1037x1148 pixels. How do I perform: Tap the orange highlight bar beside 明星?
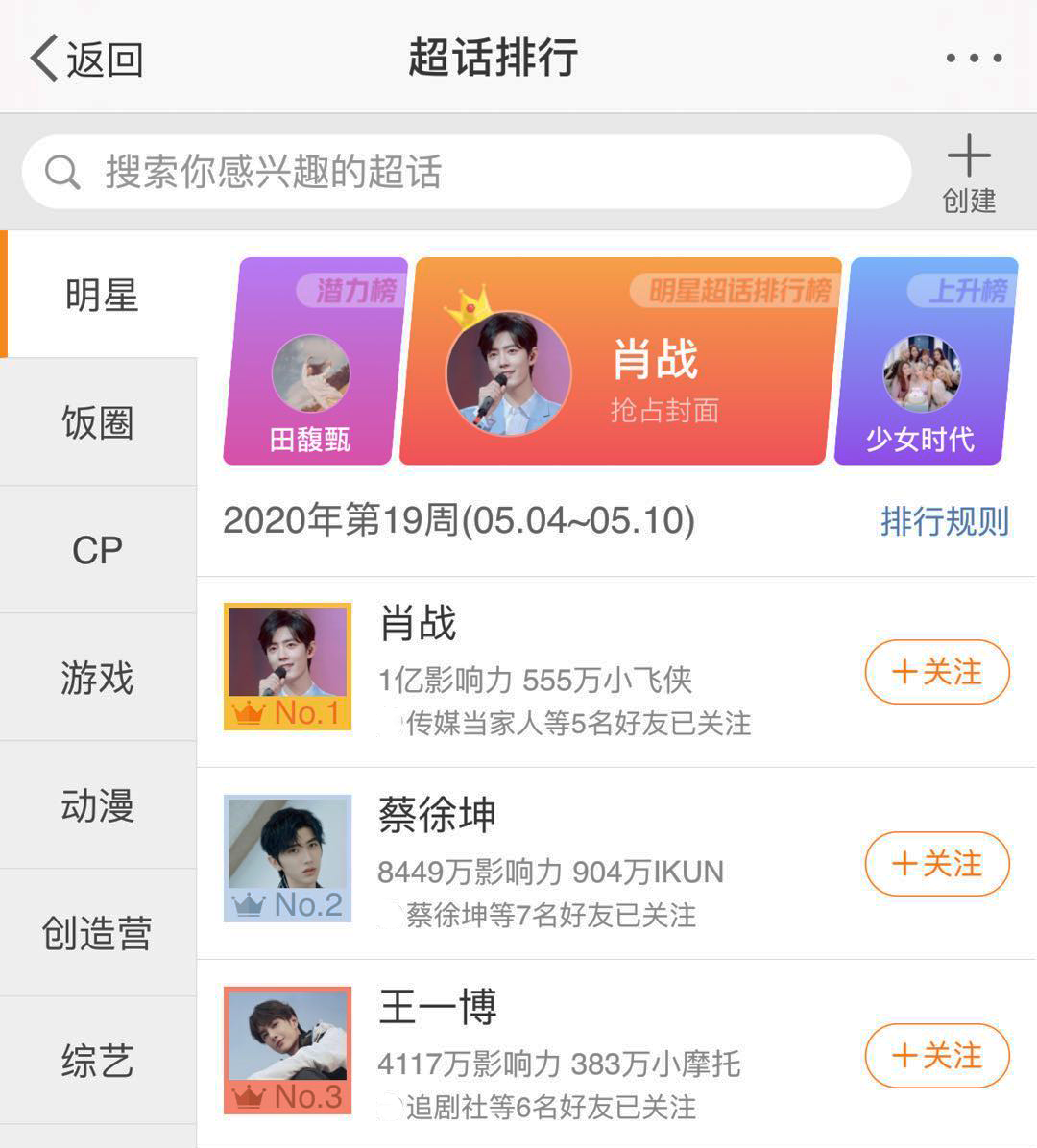6,293
